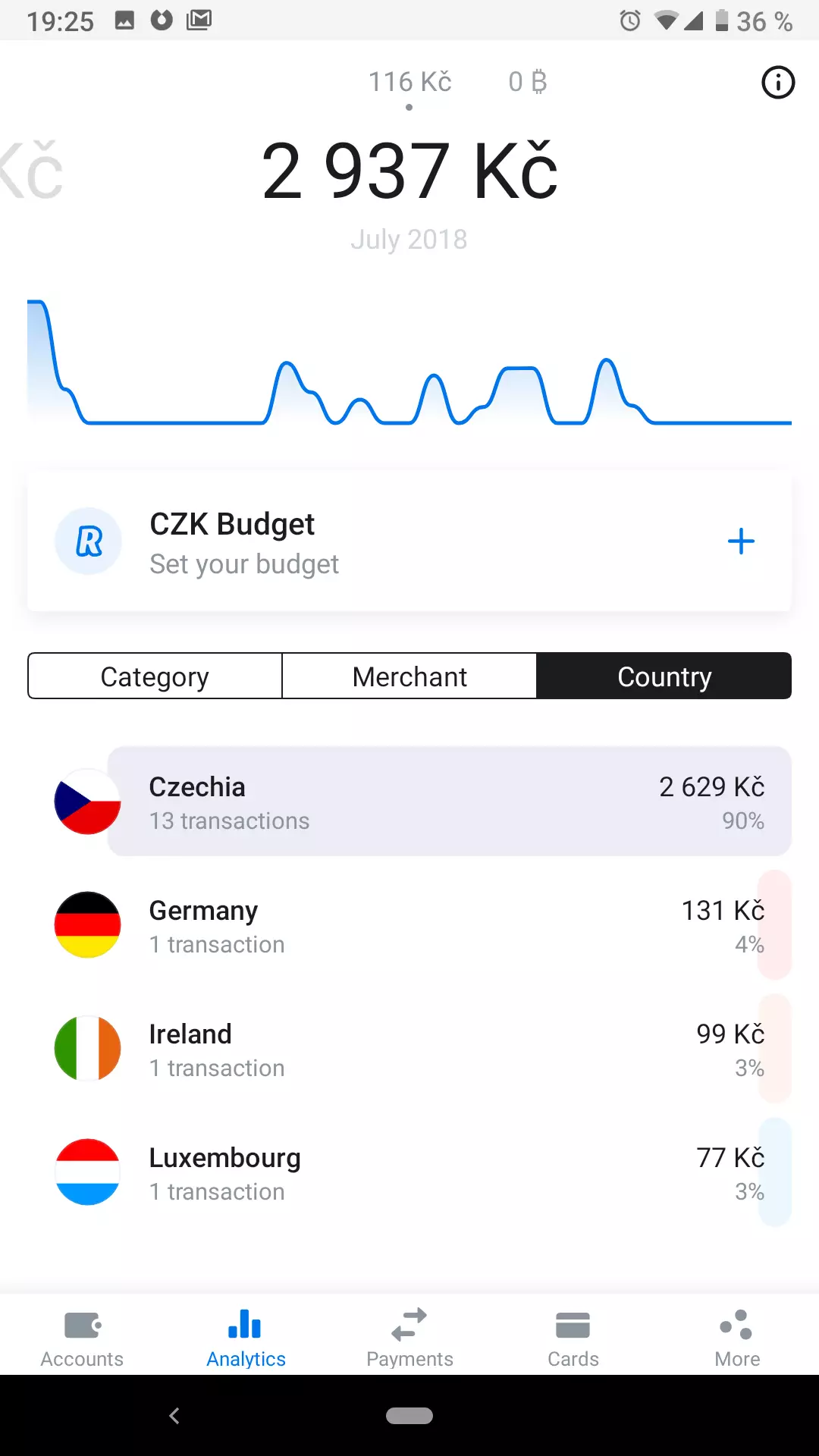This screenshot has width=819, height=1456.
Task: Add a CZK budget with plus
Action: click(741, 541)
